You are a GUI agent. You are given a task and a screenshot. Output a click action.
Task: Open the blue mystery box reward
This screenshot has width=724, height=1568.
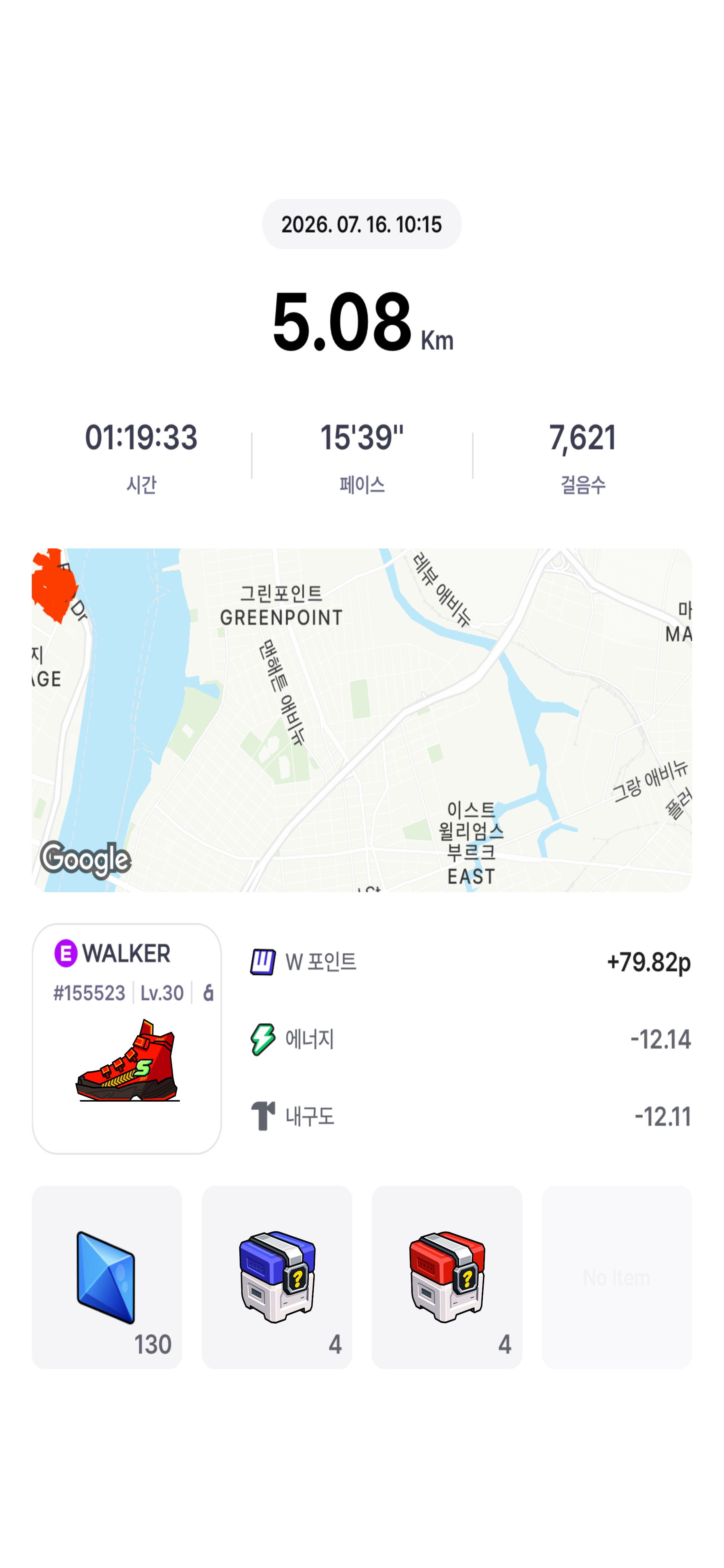[x=277, y=1277]
